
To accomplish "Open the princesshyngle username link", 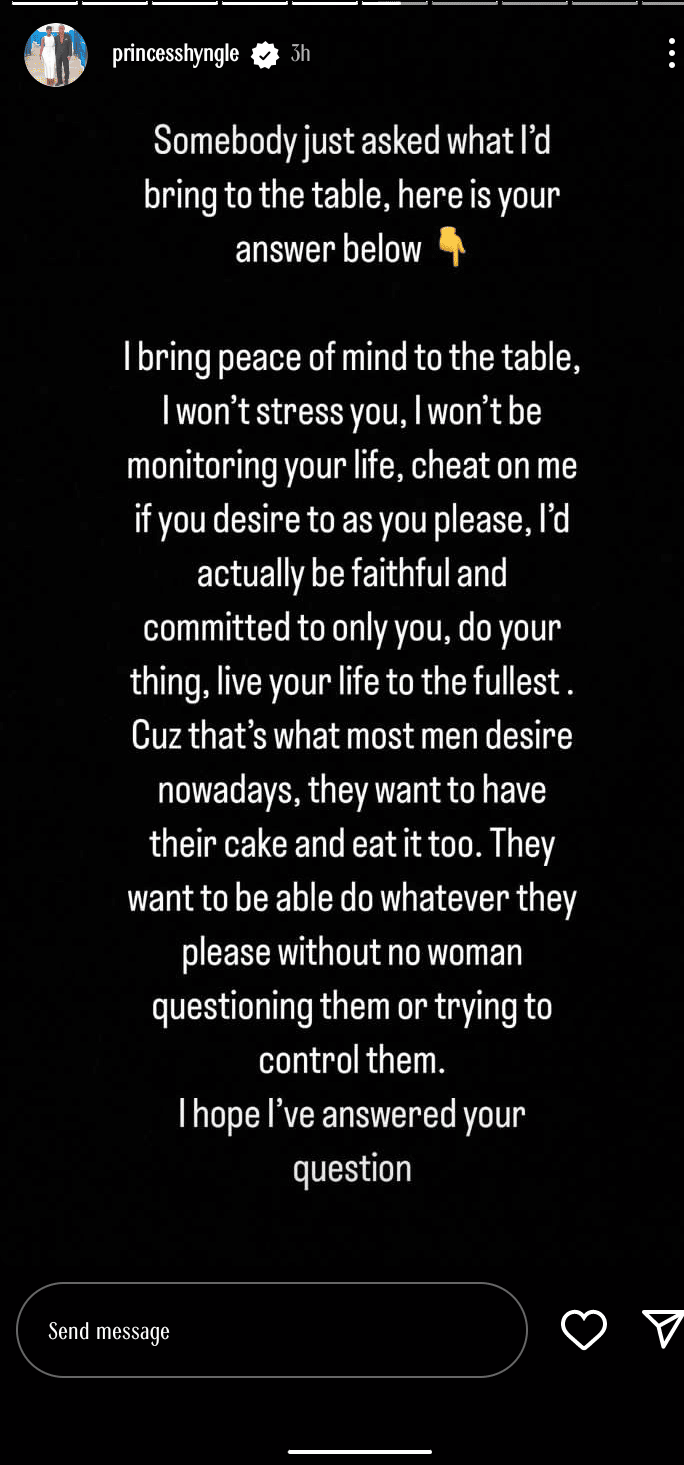I will pyautogui.click(x=175, y=54).
